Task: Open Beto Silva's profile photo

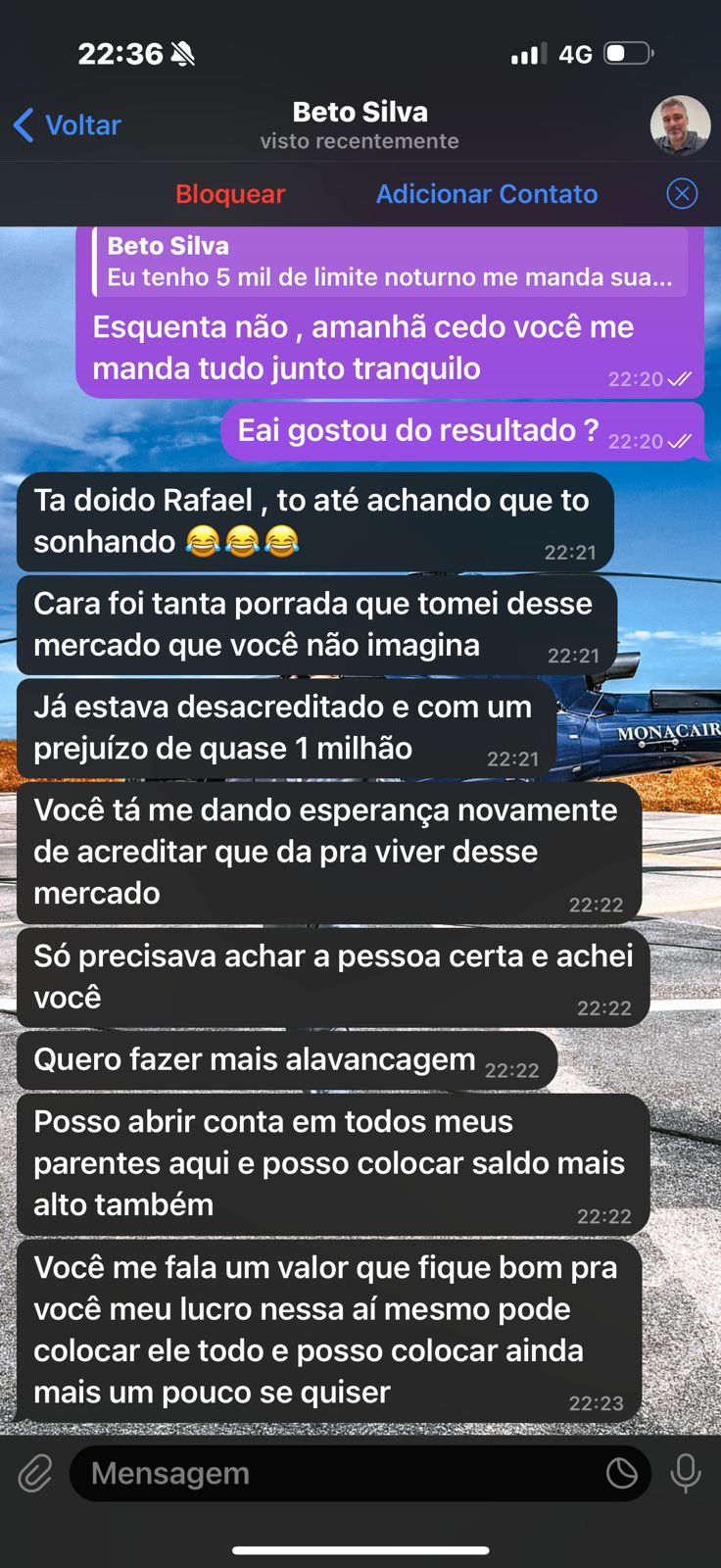Action: point(680,125)
